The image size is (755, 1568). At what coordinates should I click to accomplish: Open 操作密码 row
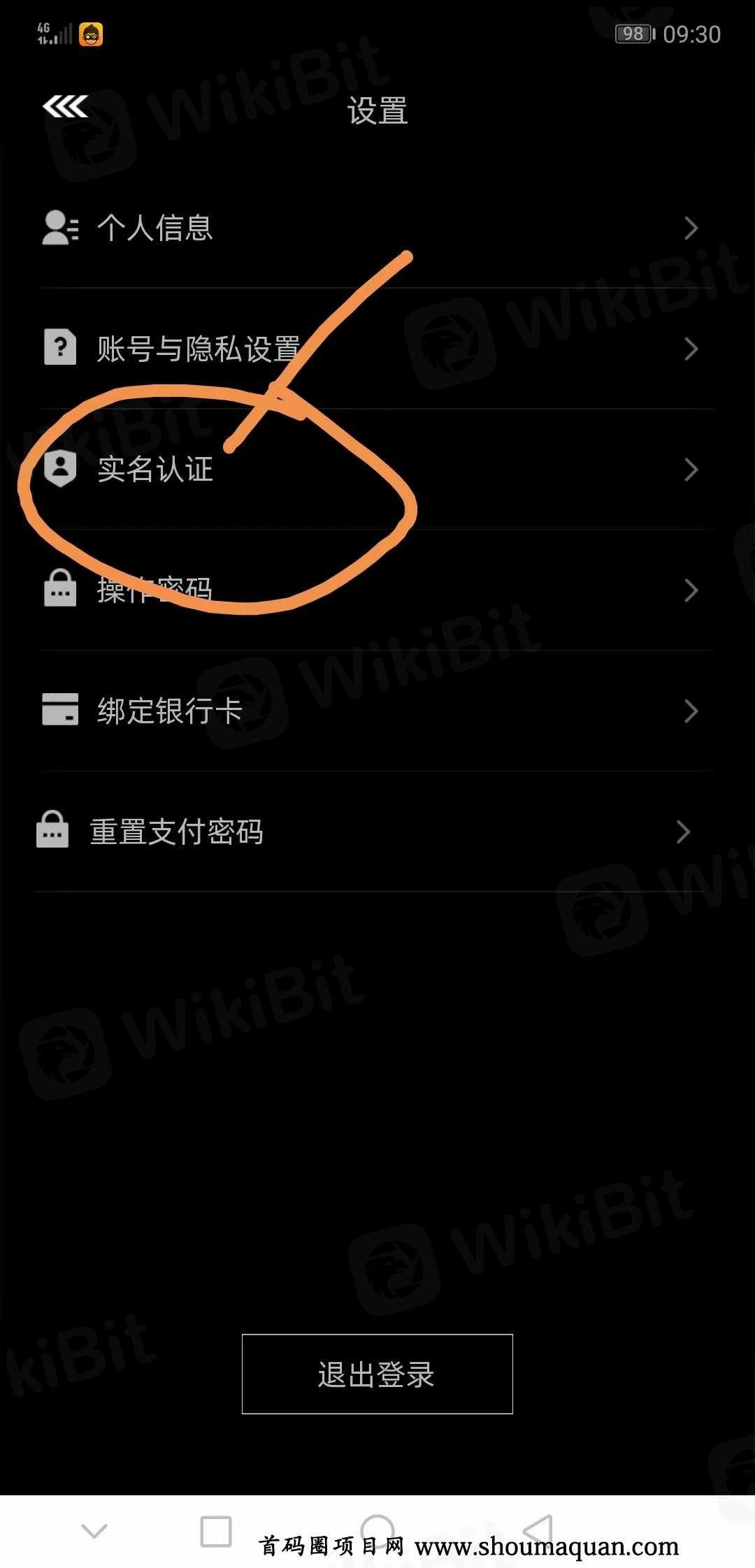(377, 590)
